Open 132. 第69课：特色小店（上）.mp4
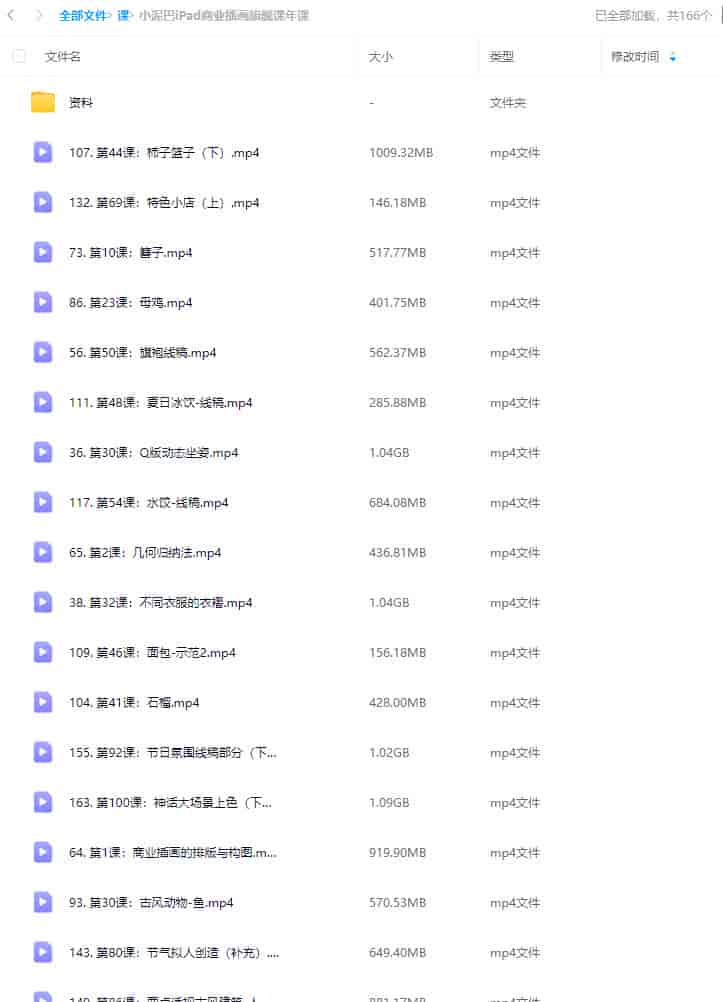 [x=164, y=203]
